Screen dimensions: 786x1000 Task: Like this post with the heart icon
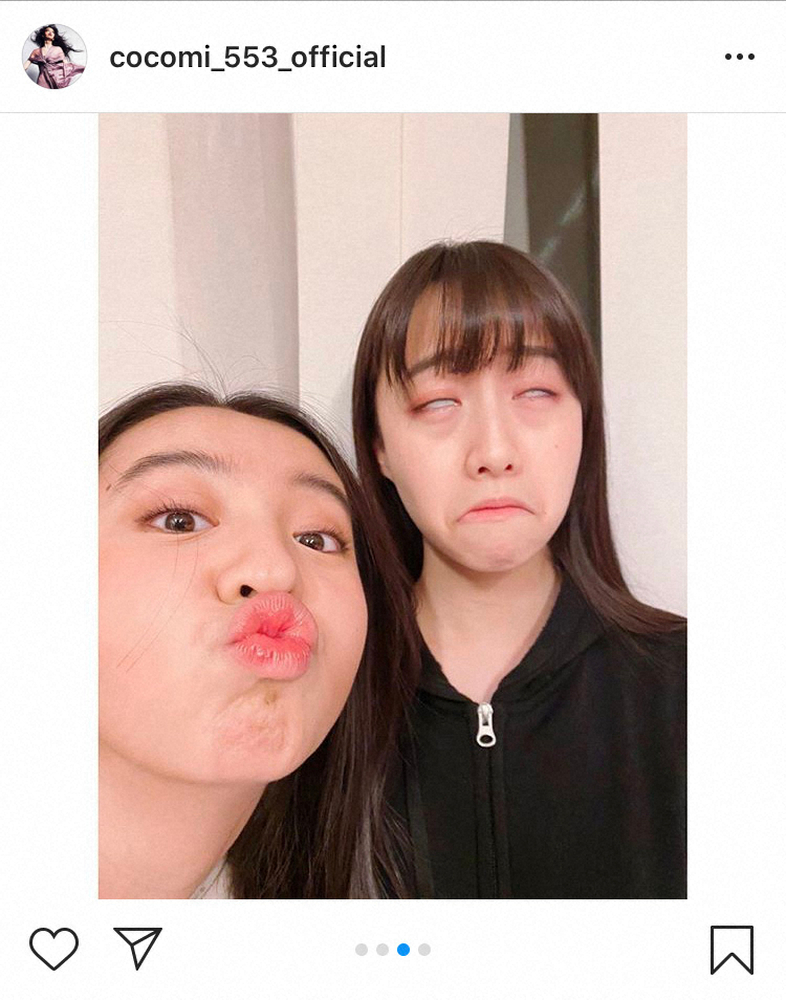[53, 948]
